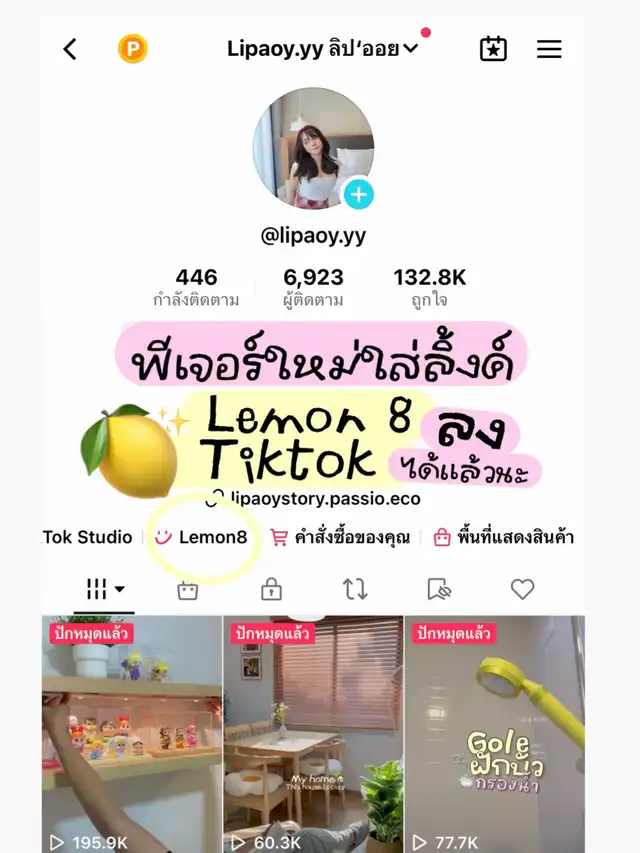Open the calendar star icon
This screenshot has width=640, height=853.
pyautogui.click(x=493, y=49)
